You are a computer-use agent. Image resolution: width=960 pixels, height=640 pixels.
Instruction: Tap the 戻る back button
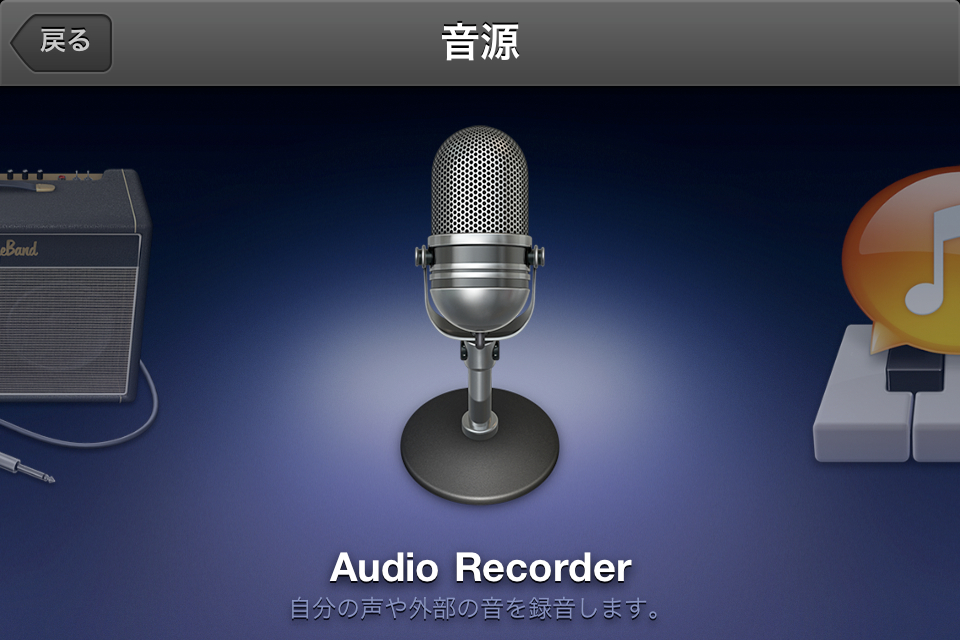(62, 43)
